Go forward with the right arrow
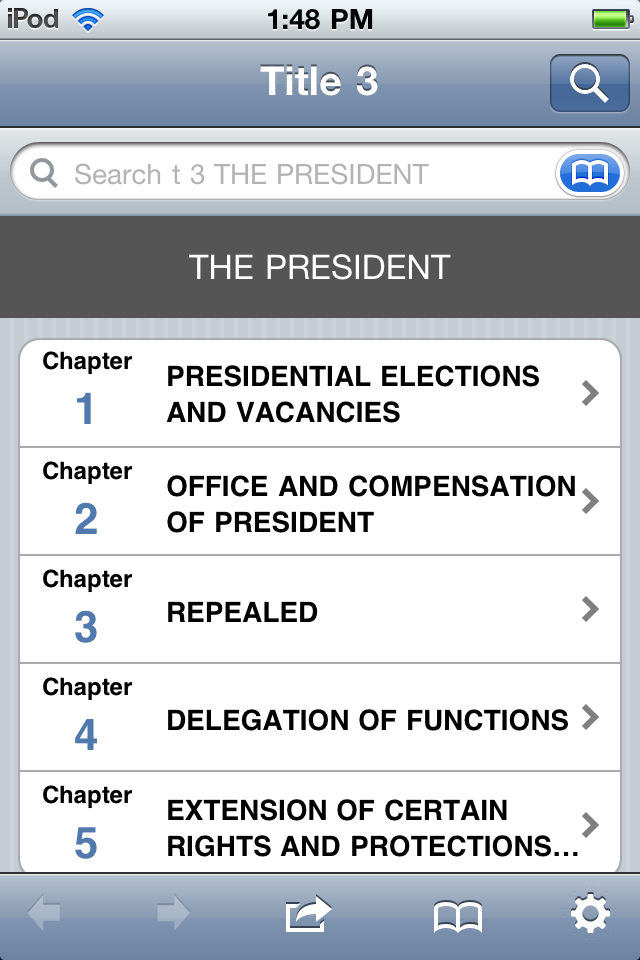The width and height of the screenshot is (640, 960). point(173,914)
